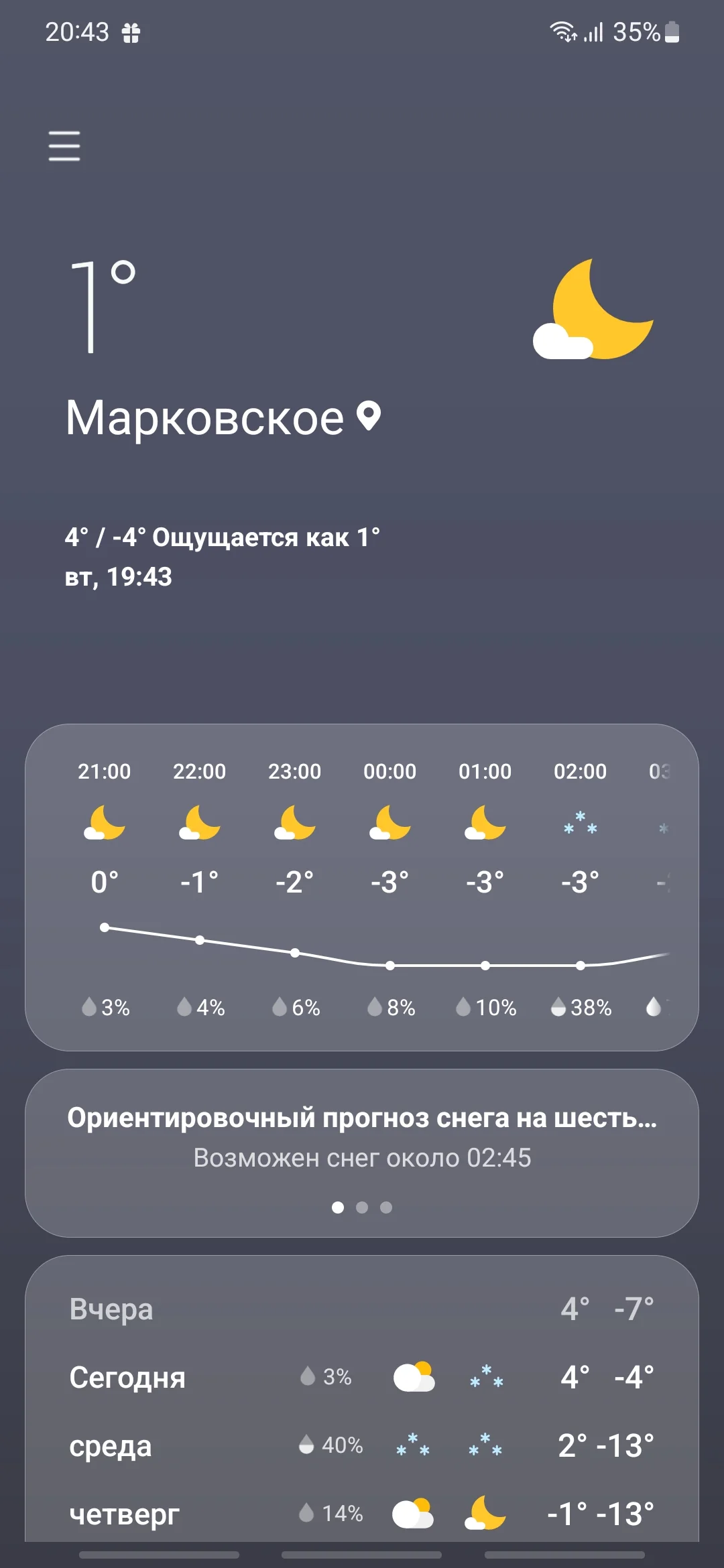
Task: Tap the snowfall icon for среда
Action: 412,1444
